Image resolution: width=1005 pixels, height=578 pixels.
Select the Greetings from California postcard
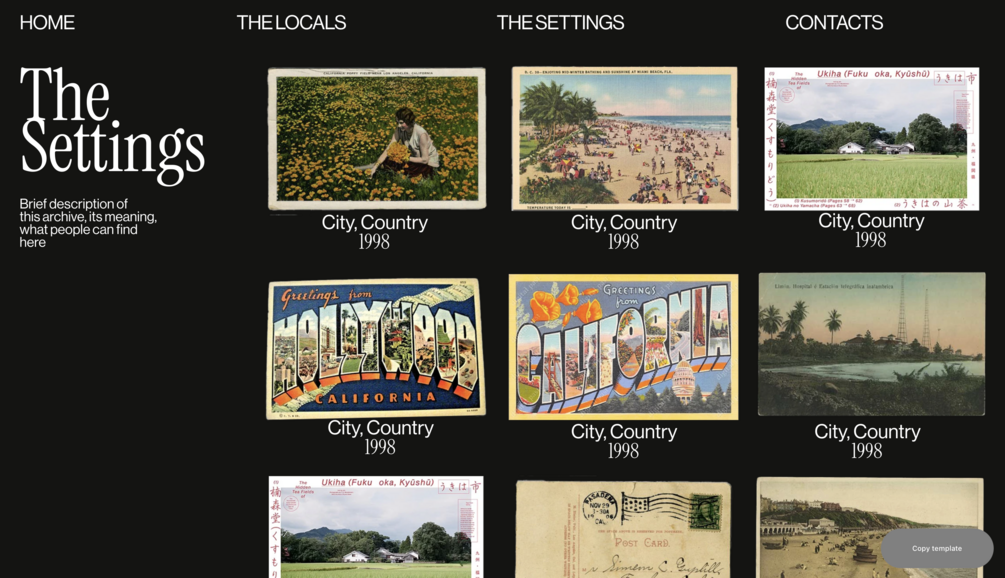pos(623,347)
